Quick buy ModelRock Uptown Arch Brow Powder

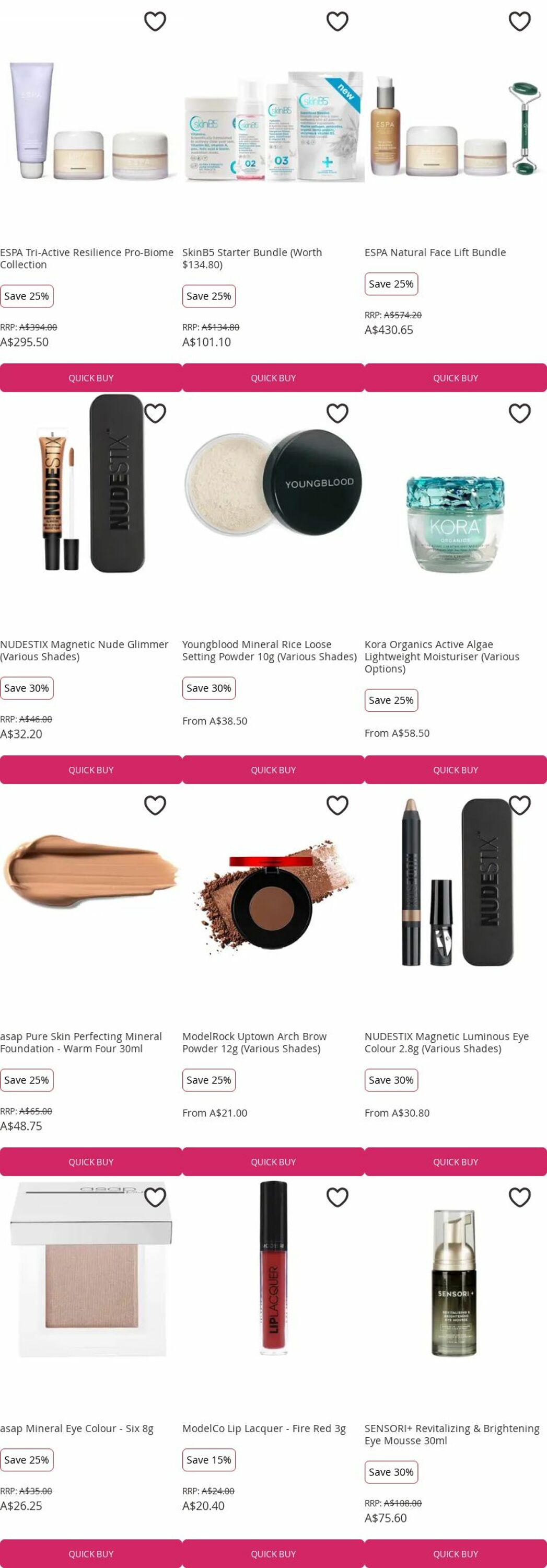click(x=273, y=1162)
